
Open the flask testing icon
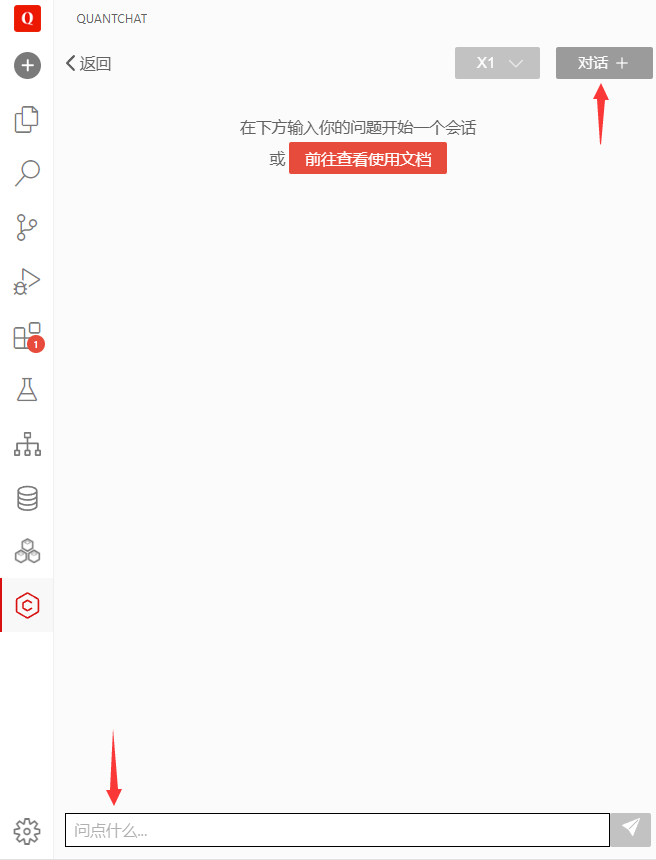point(27,389)
